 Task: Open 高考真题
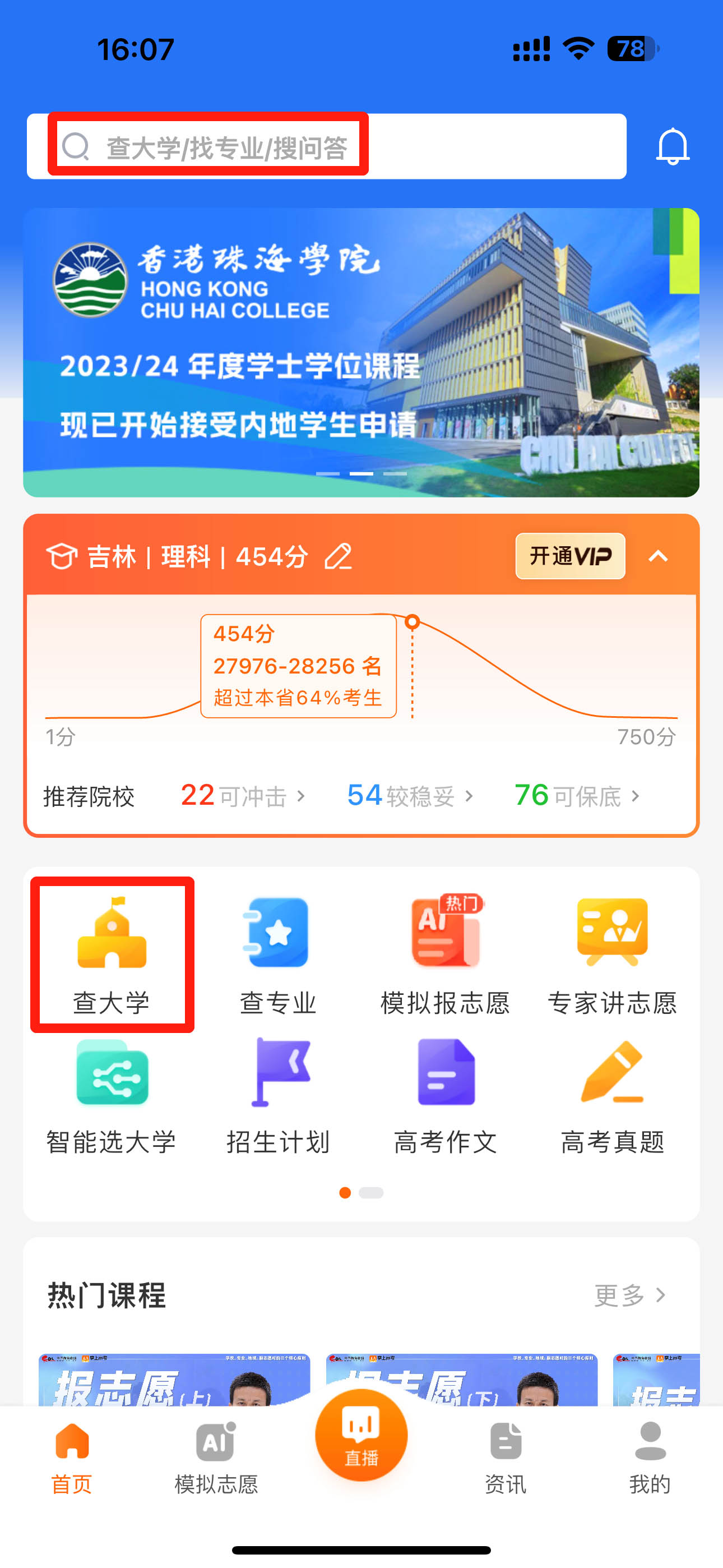click(611, 1096)
